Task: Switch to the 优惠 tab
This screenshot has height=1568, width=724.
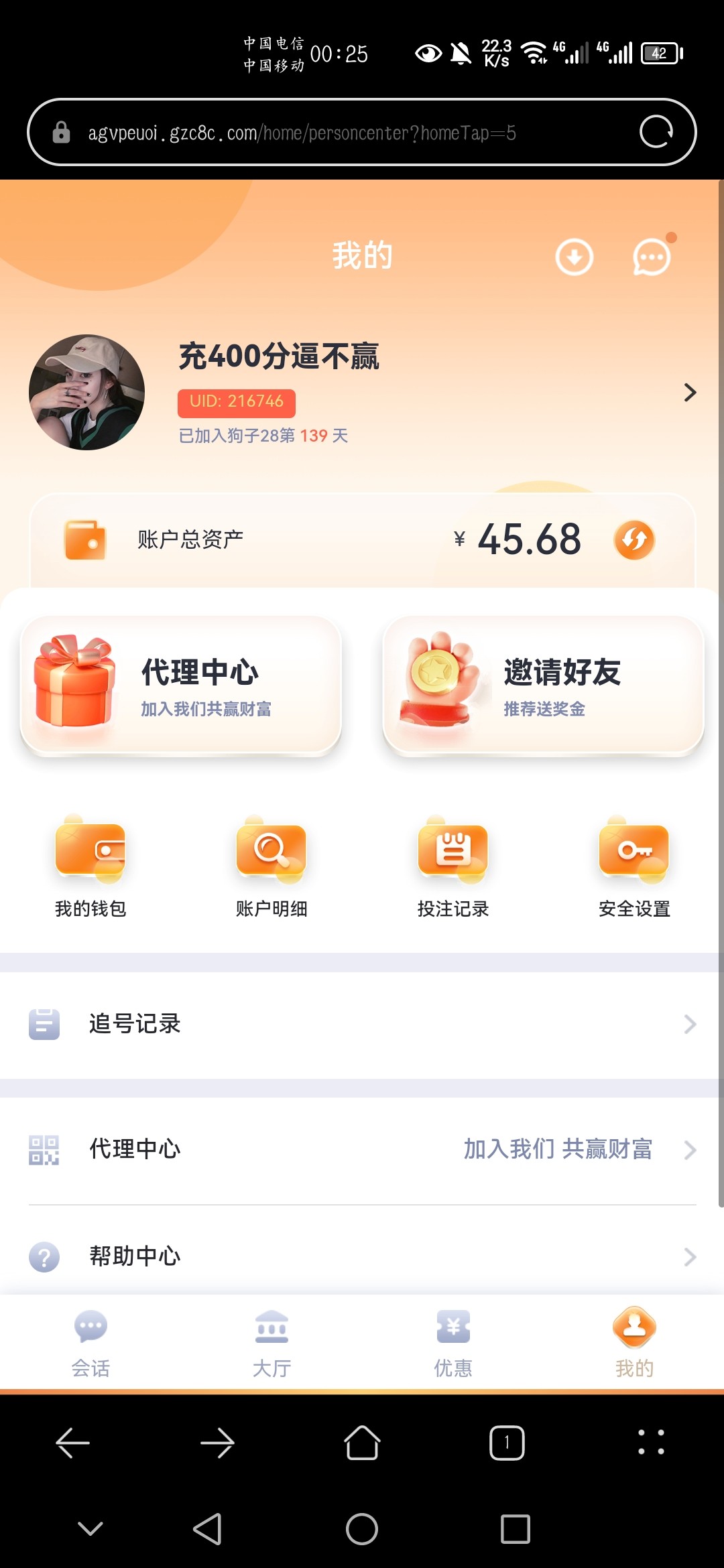Action: click(x=453, y=1342)
